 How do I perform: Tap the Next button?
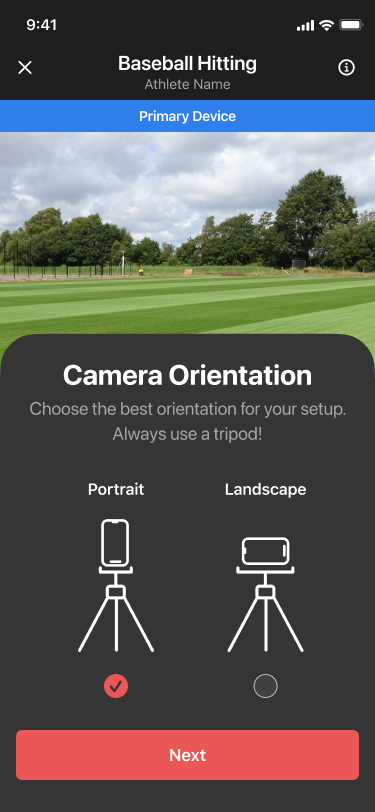pos(188,755)
